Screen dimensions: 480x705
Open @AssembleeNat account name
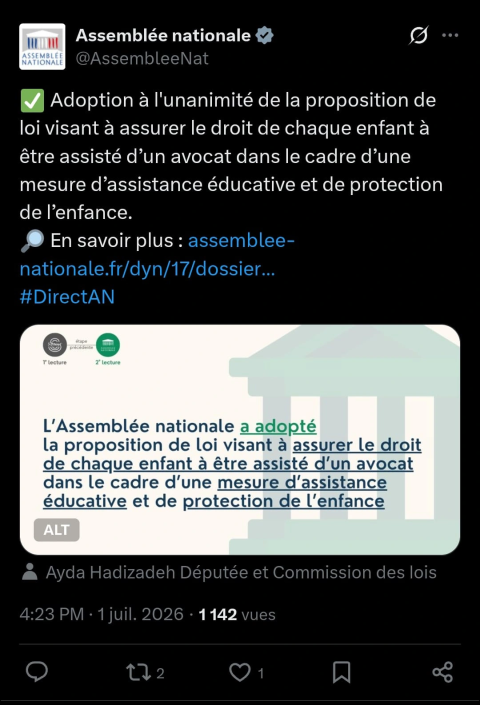142,58
